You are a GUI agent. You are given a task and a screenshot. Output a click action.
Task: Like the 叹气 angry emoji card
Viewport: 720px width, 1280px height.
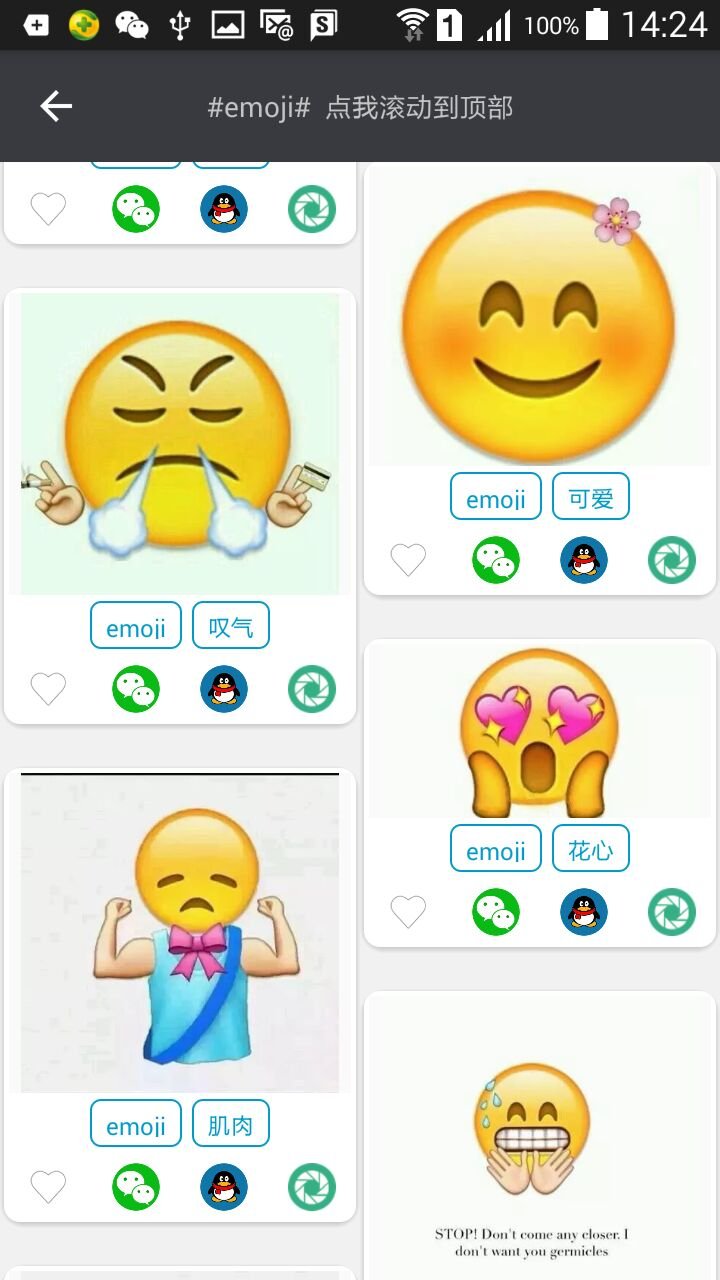(48, 689)
